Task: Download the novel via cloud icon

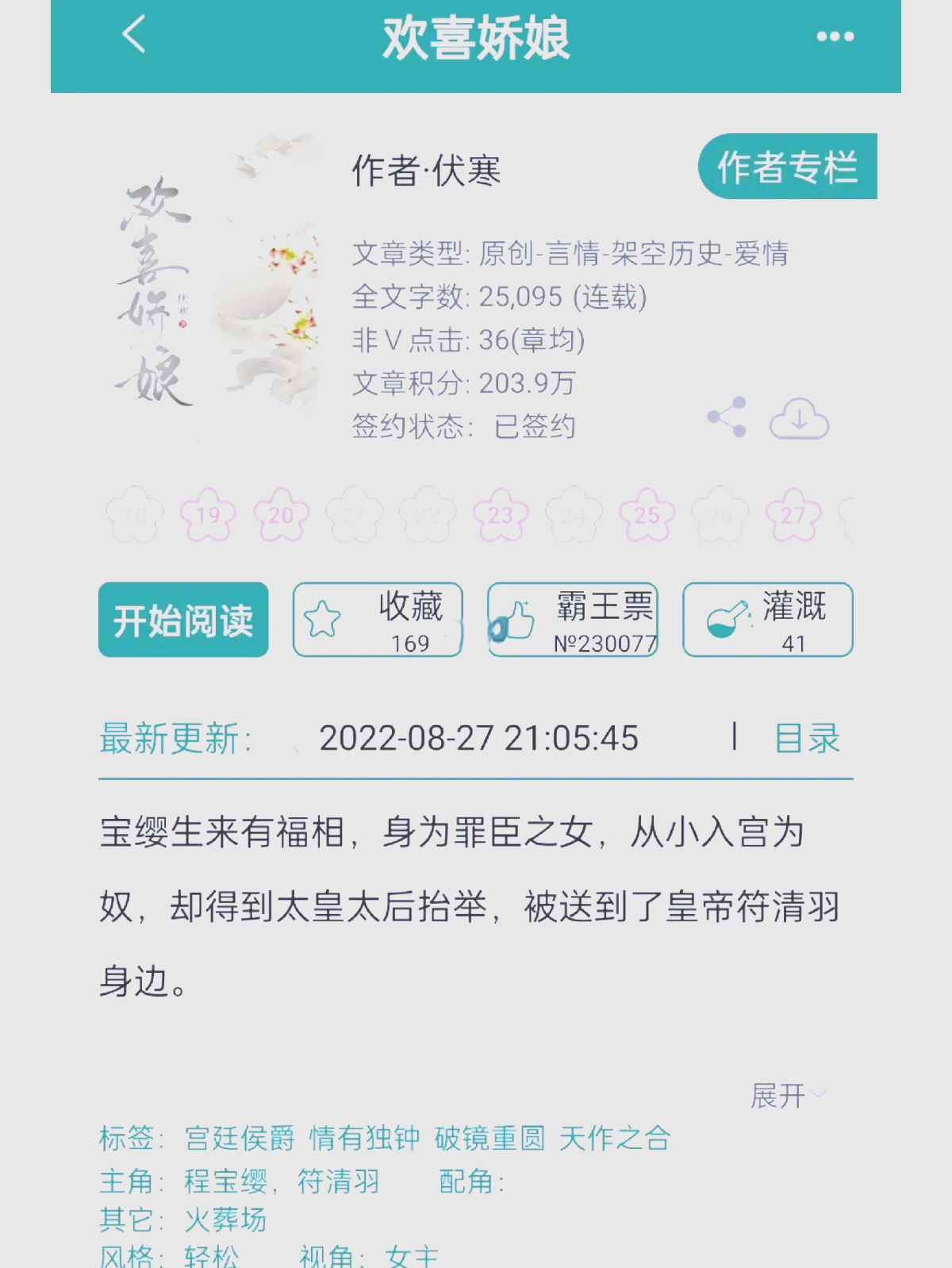Action: 799,419
